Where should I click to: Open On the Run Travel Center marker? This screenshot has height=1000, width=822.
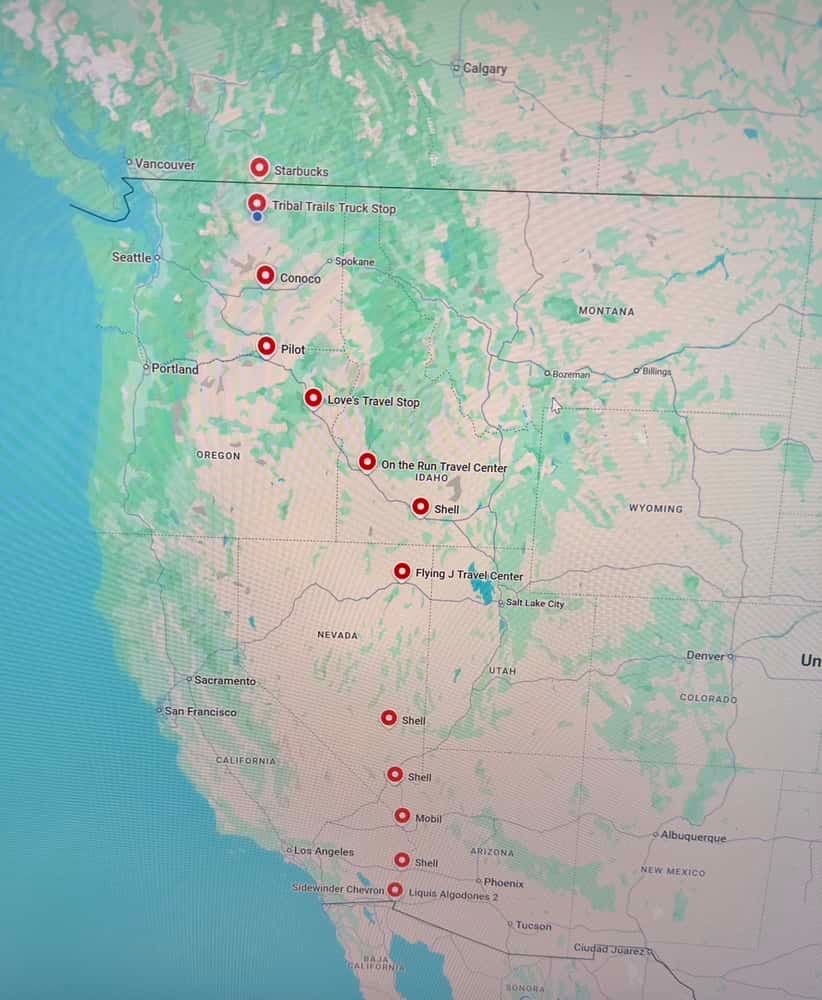click(367, 461)
